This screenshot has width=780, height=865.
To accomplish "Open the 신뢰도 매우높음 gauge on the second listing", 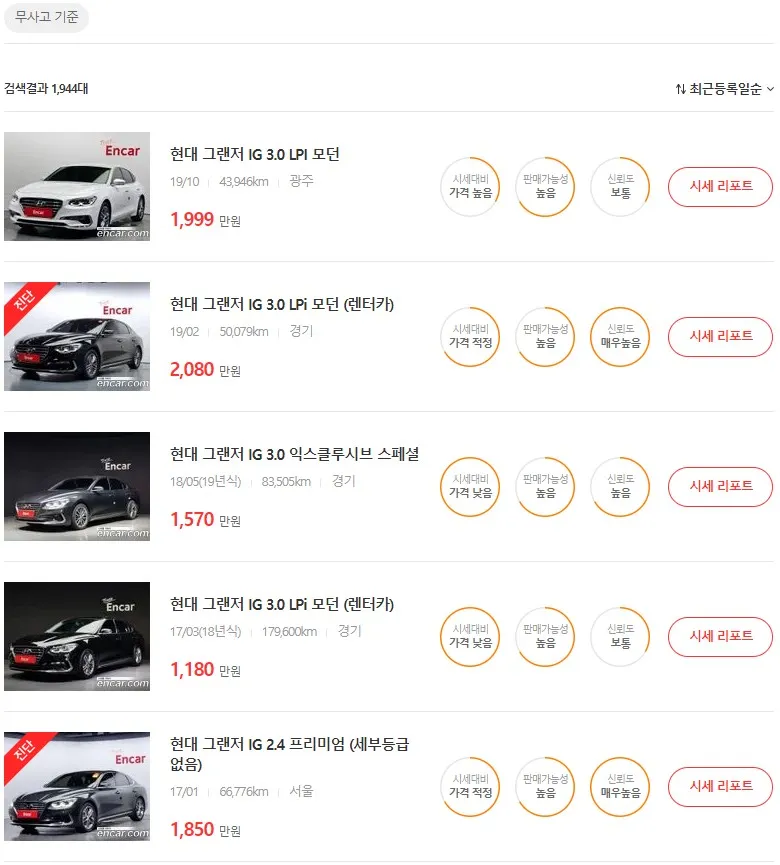I will (619, 337).
